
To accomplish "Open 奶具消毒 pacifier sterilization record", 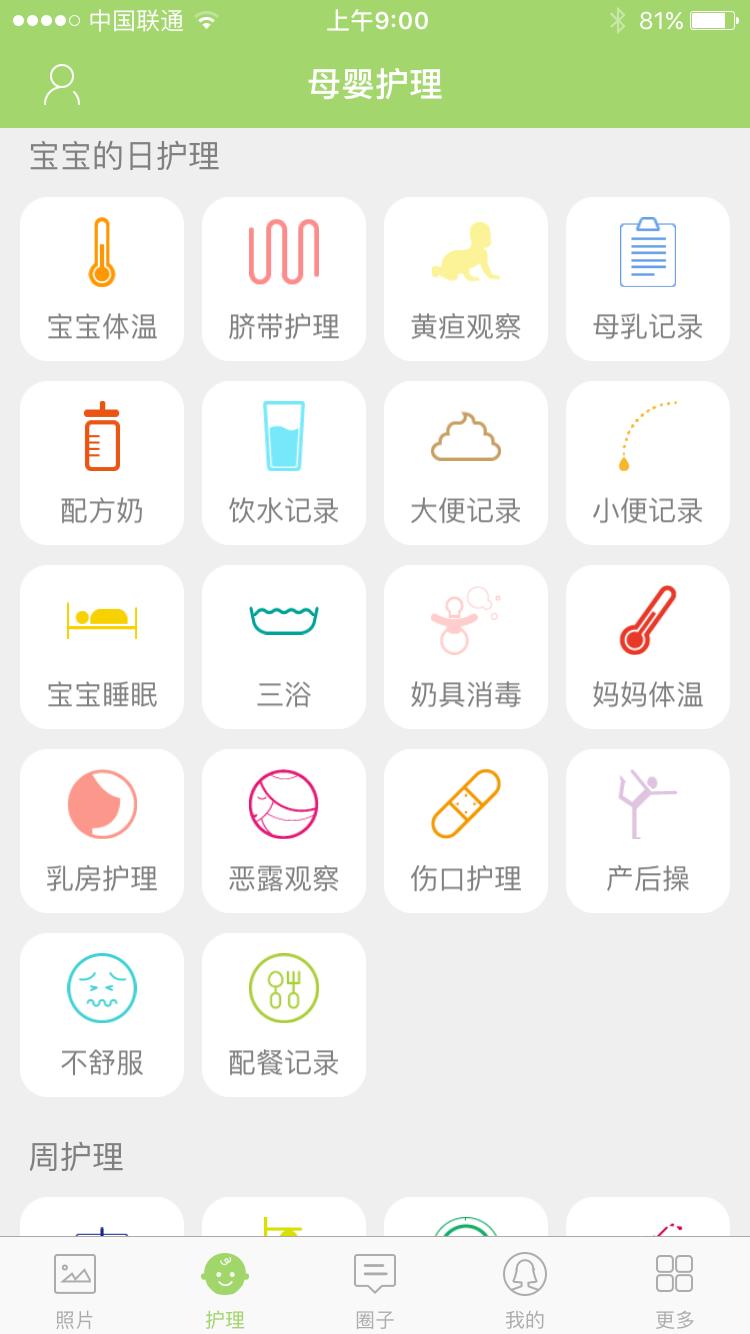I will (x=465, y=646).
